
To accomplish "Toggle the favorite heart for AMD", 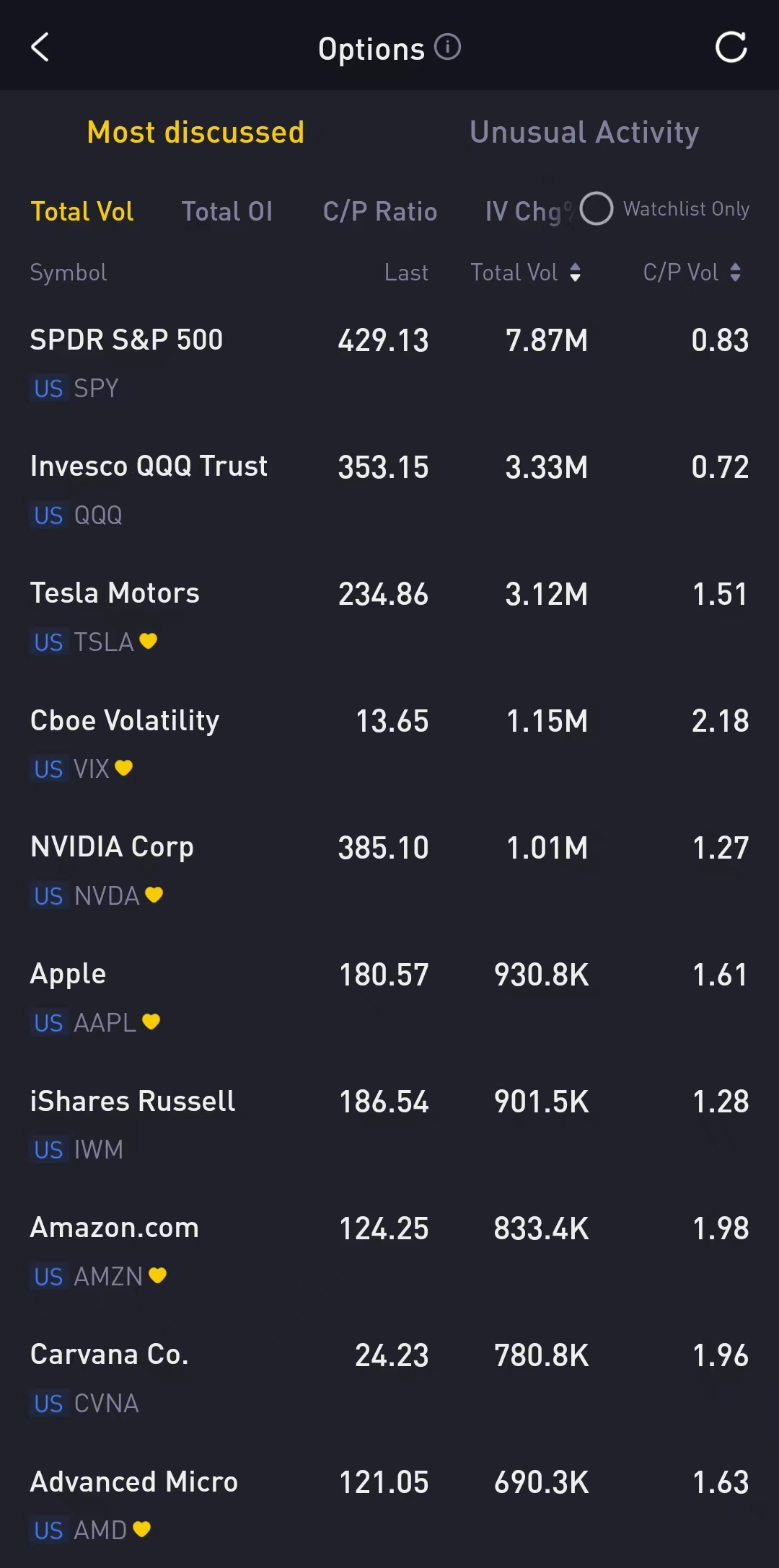I will 141,1530.
